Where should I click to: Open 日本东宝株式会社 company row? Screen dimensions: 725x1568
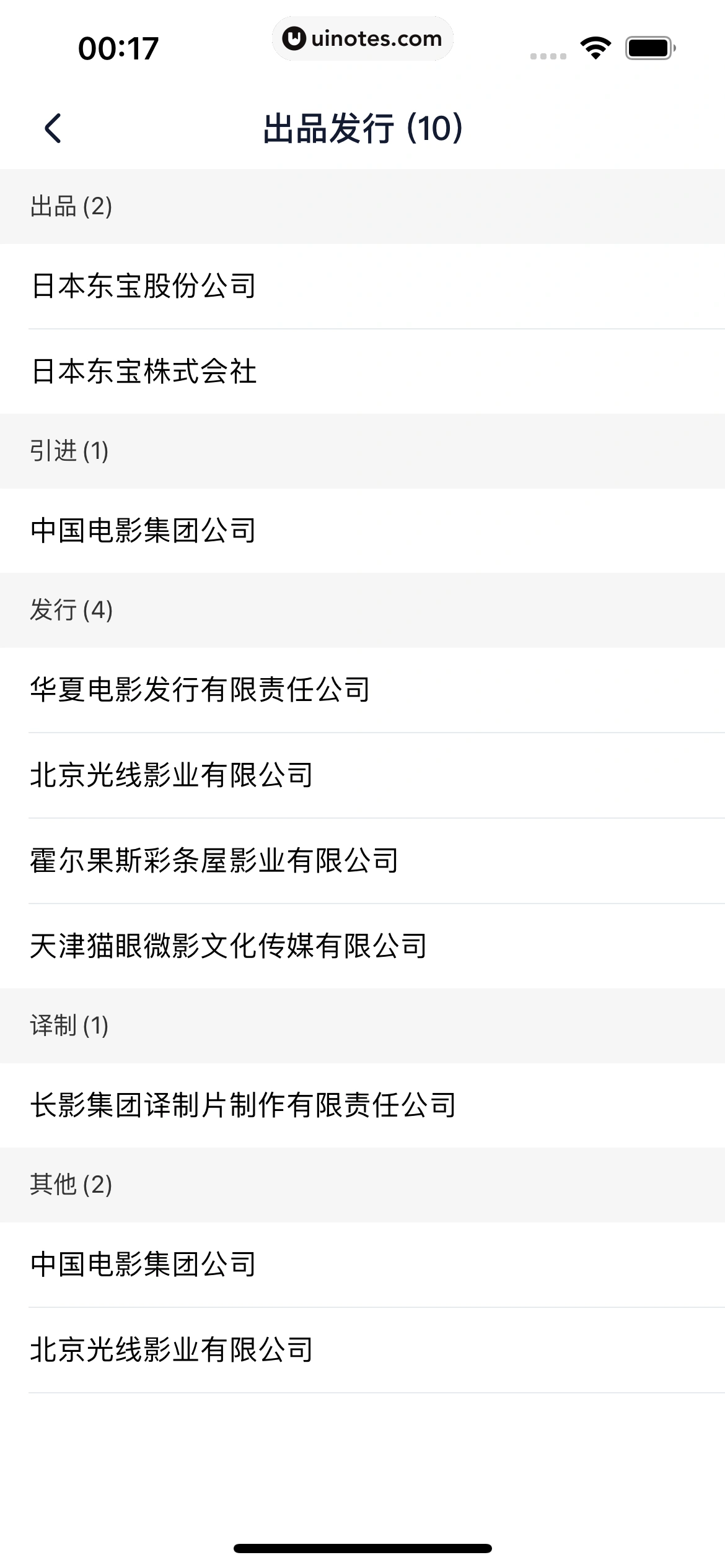[x=362, y=372]
